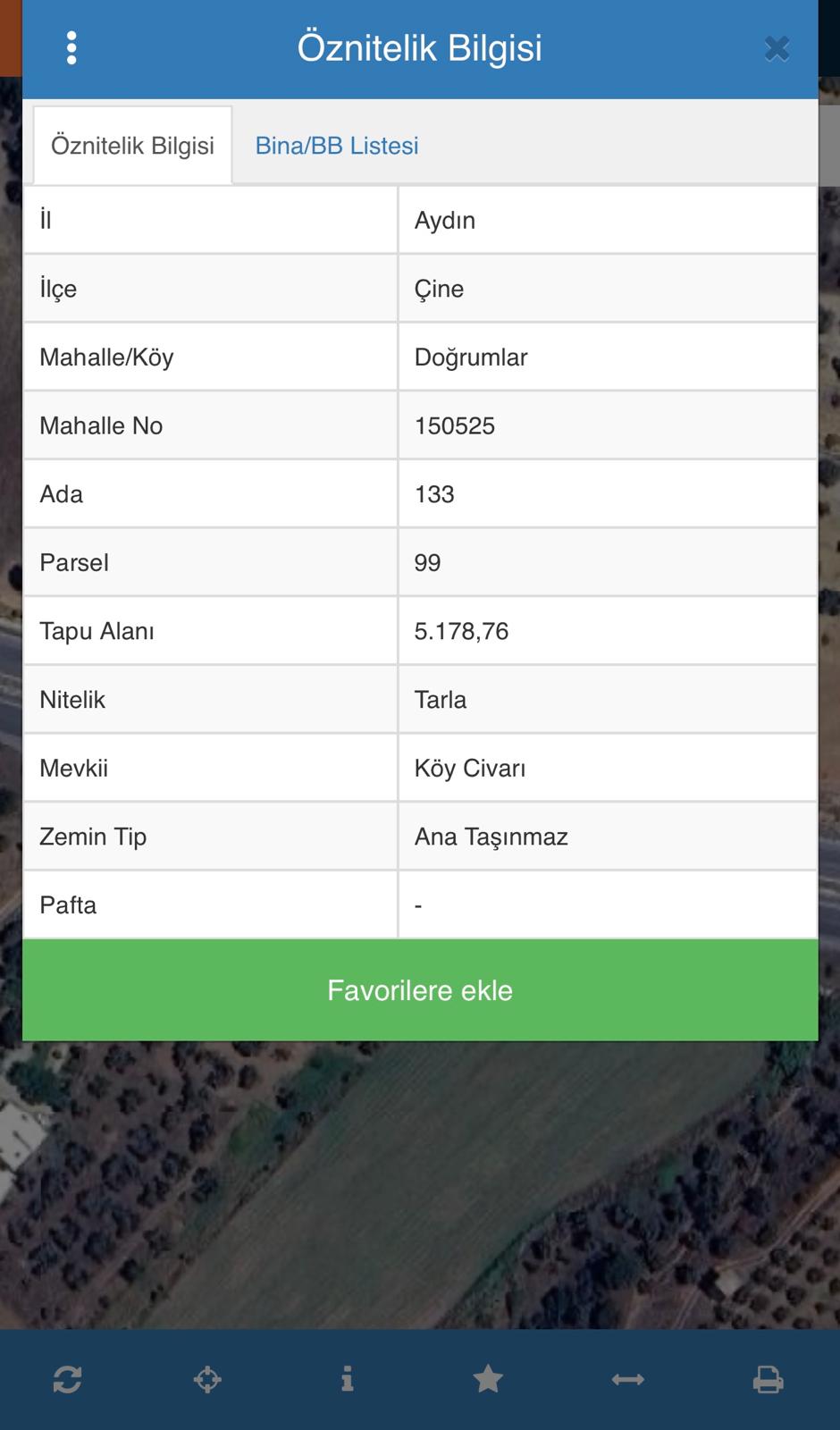Switch to the Bina/BB Listesi tab
The width and height of the screenshot is (840, 1430).
337,146
